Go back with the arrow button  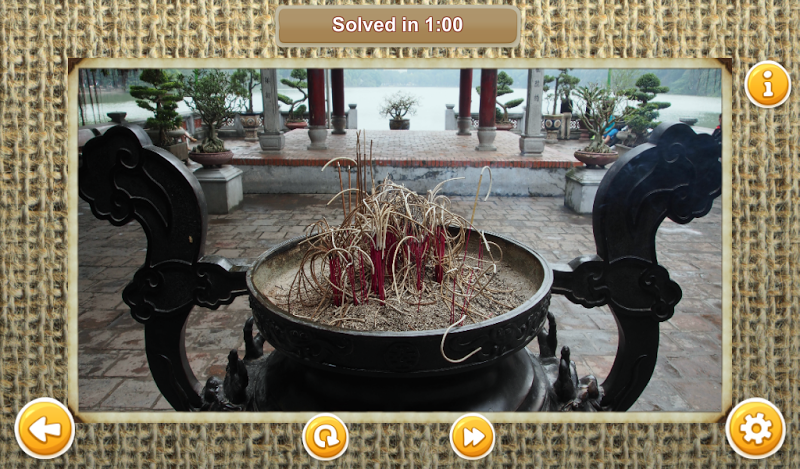[44, 428]
